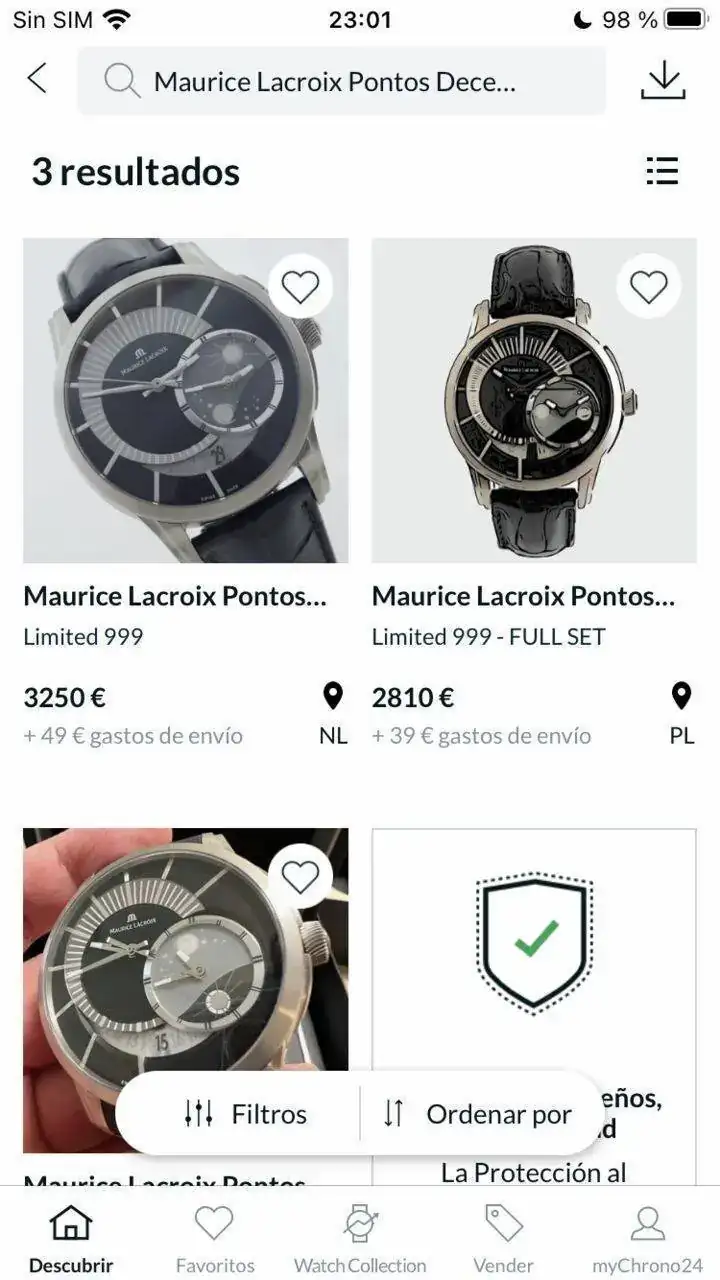Save this search with the download icon
This screenshot has height=1280, width=720.
(663, 81)
